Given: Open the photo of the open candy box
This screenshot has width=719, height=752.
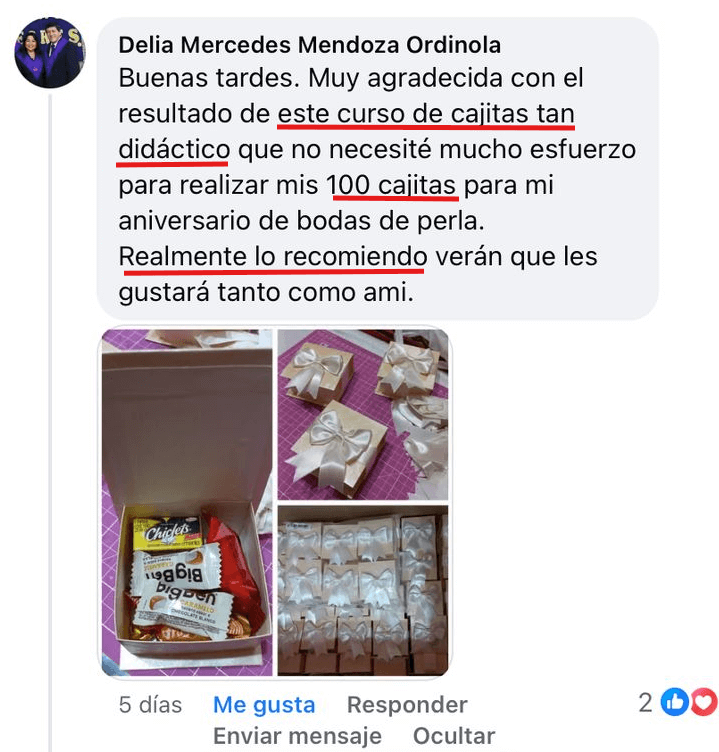Looking at the screenshot, I should [186, 503].
